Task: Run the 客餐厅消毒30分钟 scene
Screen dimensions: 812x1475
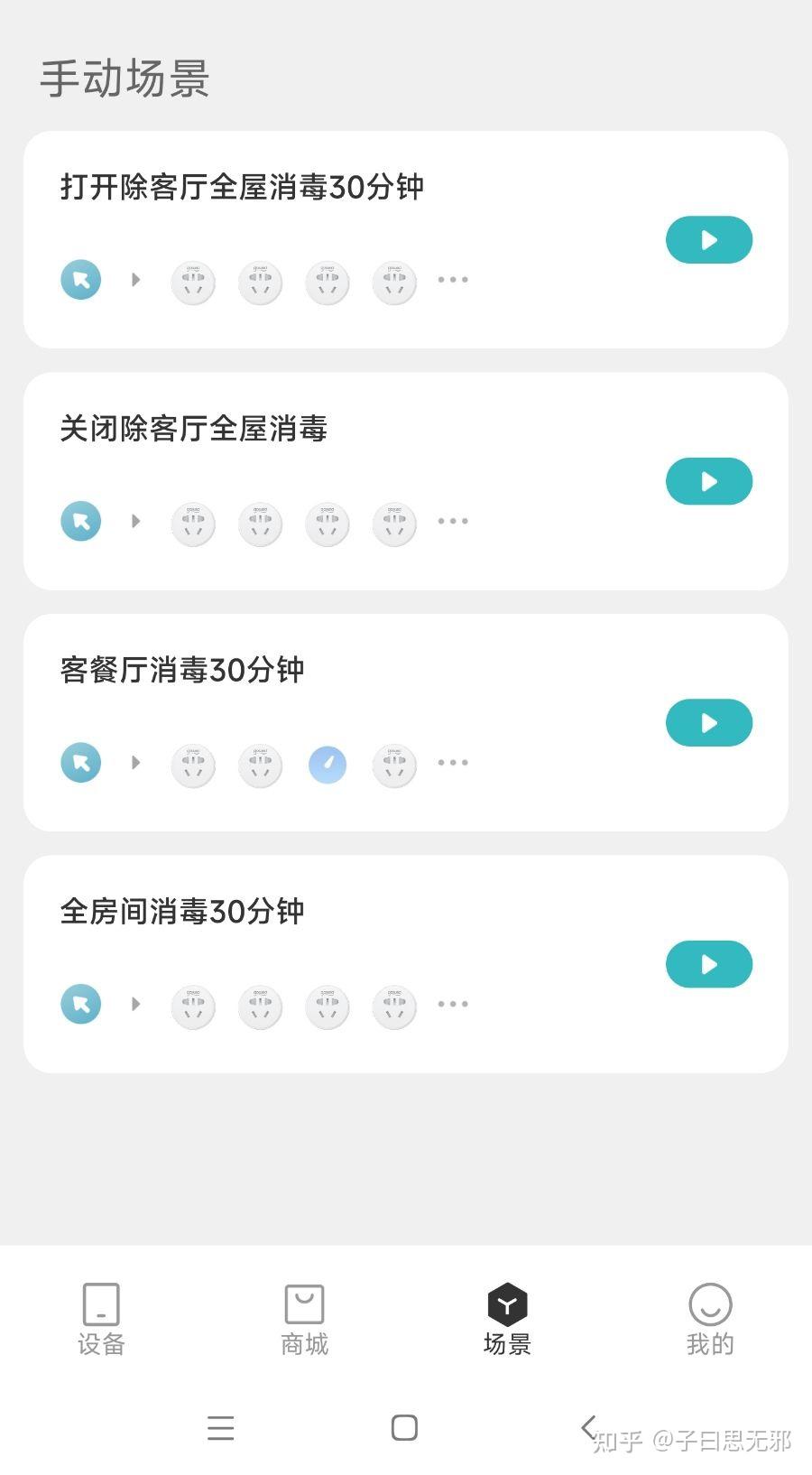Action: click(708, 723)
